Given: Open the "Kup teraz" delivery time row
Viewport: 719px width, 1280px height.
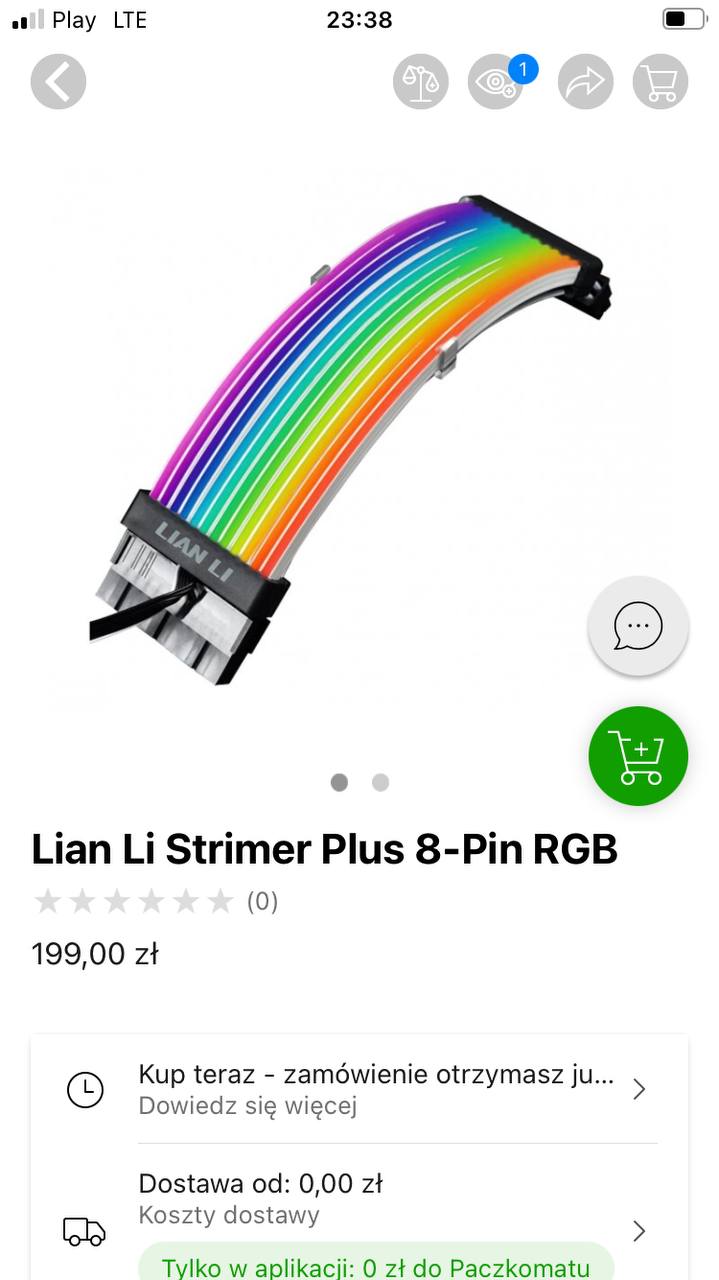Looking at the screenshot, I should [x=358, y=1089].
